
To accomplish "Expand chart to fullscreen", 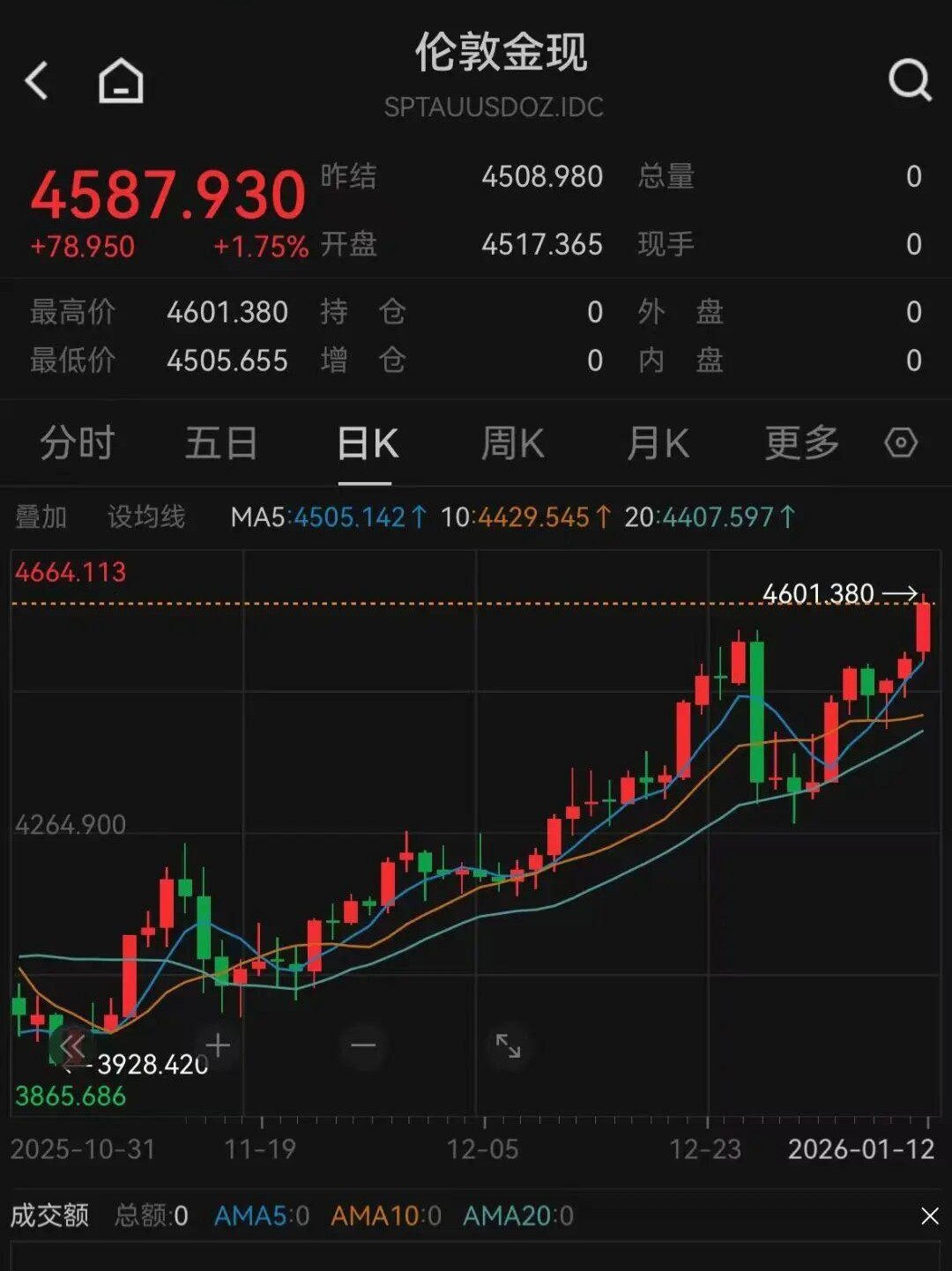I will [509, 1046].
